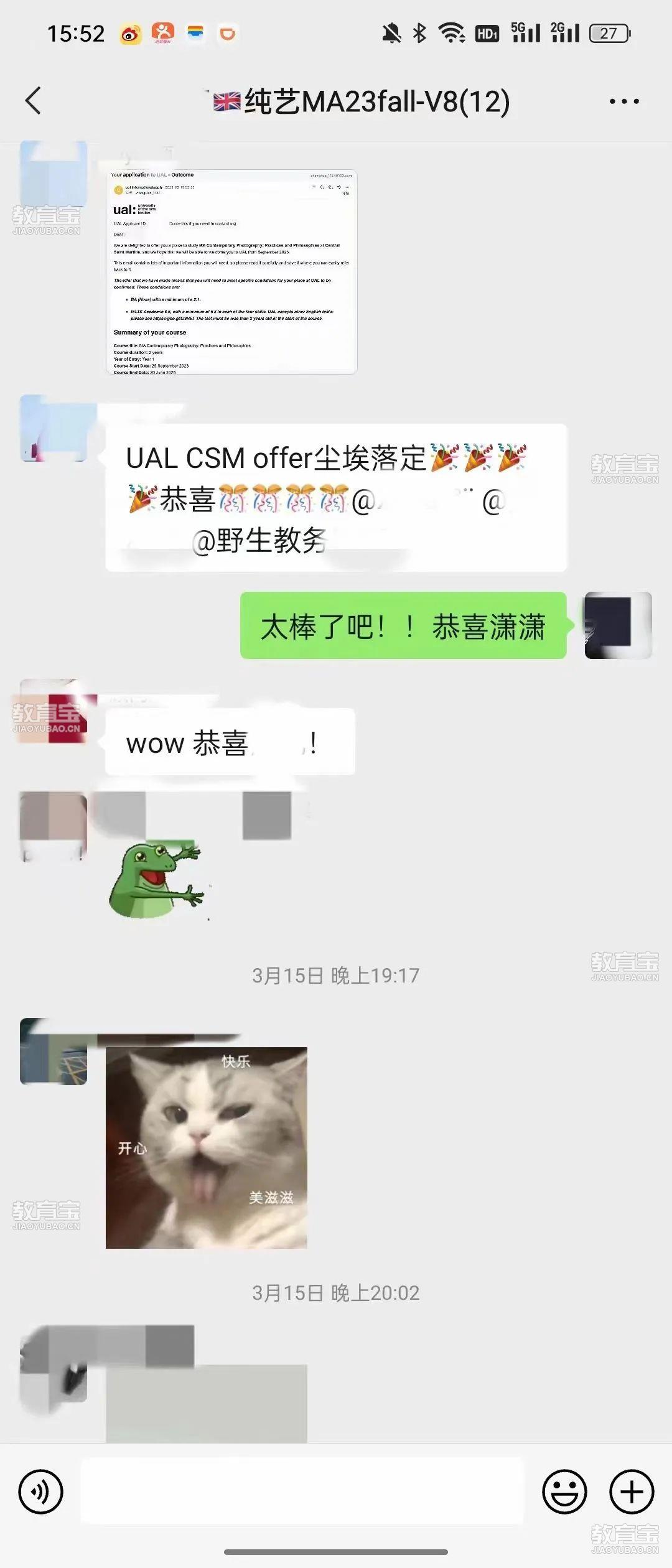Open the UAL offer email screenshot
Image resolution: width=672 pixels, height=1568 pixels.
(x=231, y=272)
